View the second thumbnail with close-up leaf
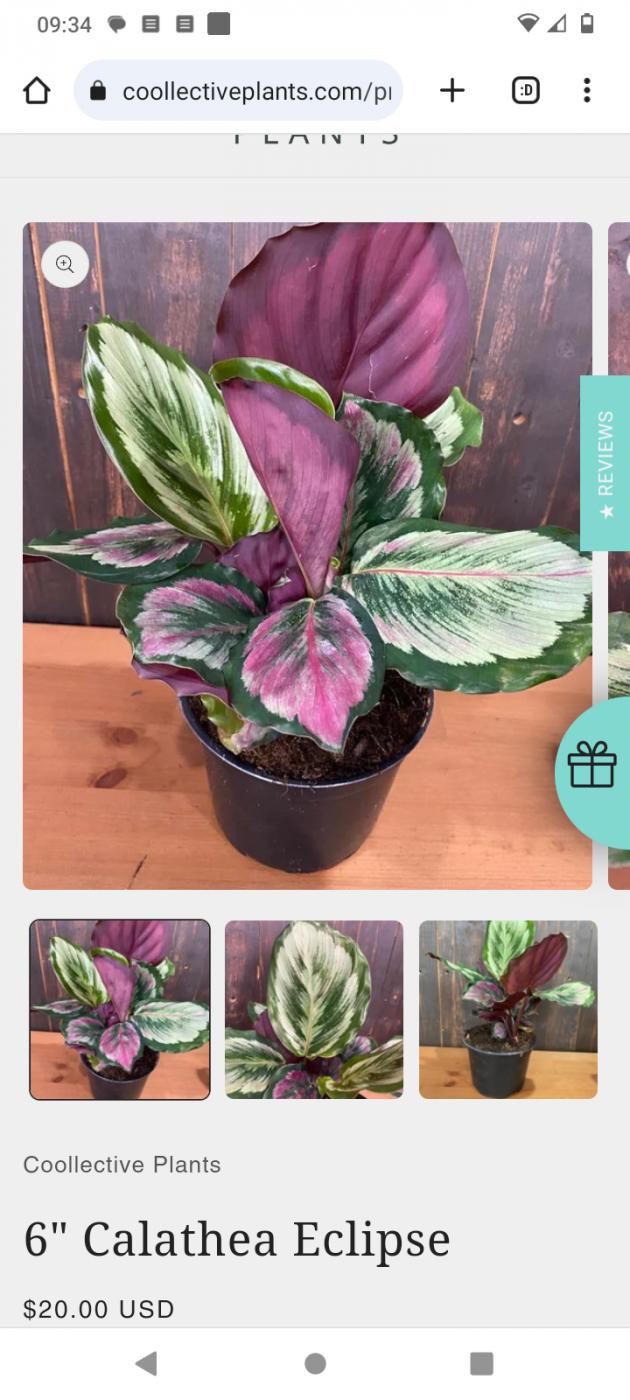The width and height of the screenshot is (630, 1400). [x=314, y=1009]
